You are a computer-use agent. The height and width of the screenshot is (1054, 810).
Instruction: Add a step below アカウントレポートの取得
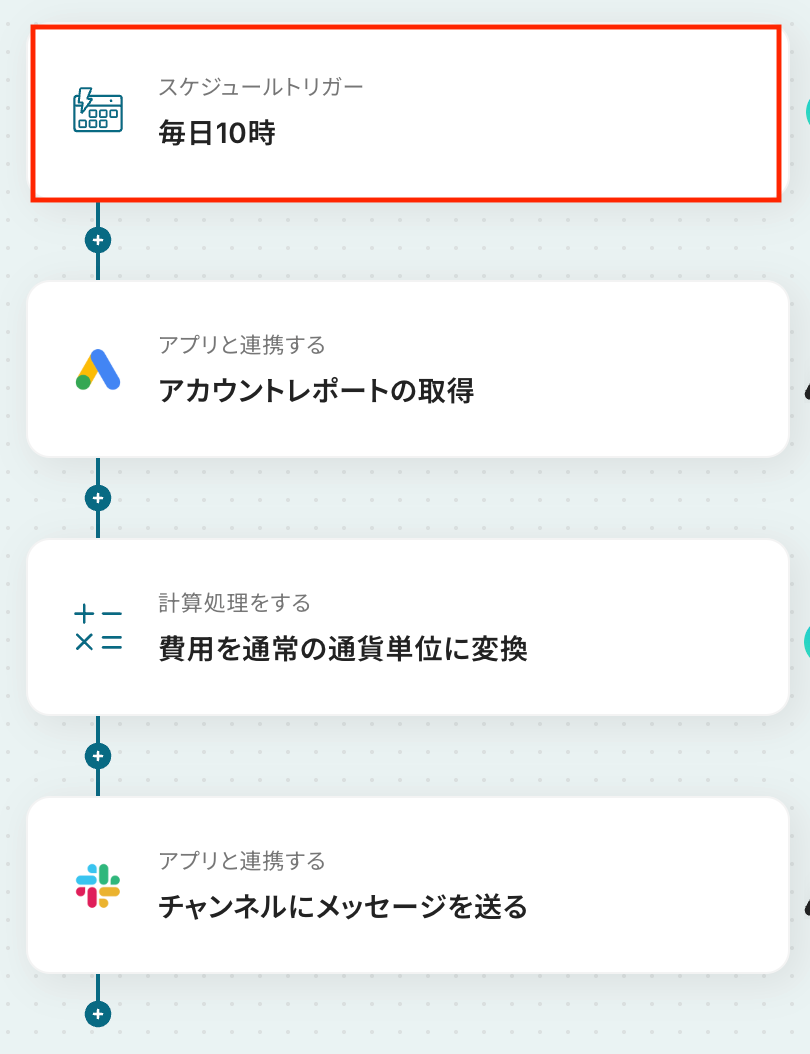click(x=98, y=498)
